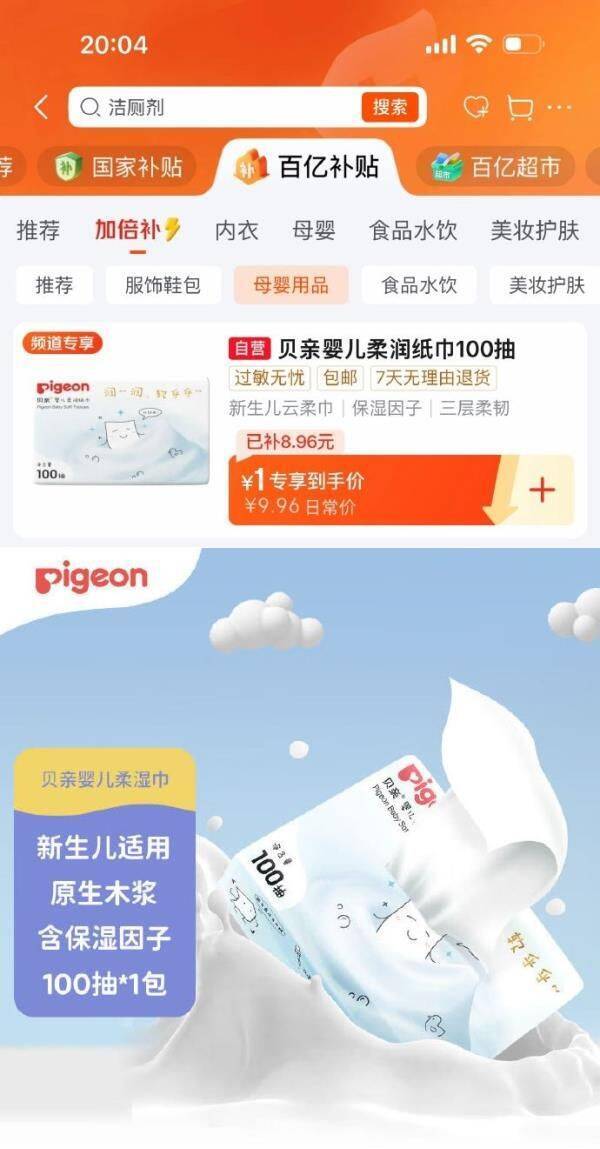Select the 加倍补 category tab
The width and height of the screenshot is (600, 1149).
point(137,230)
